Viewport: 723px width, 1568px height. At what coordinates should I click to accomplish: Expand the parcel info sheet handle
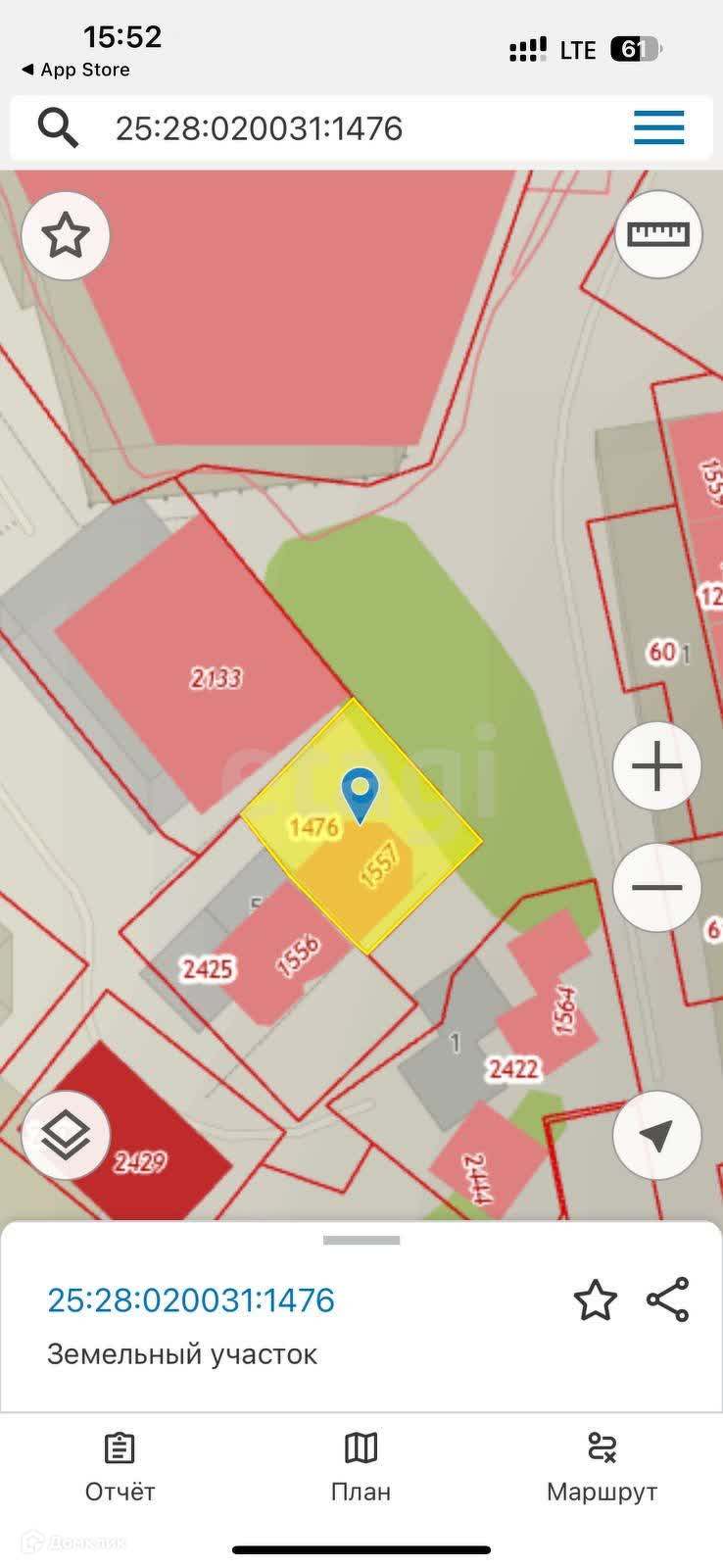pyautogui.click(x=361, y=1241)
